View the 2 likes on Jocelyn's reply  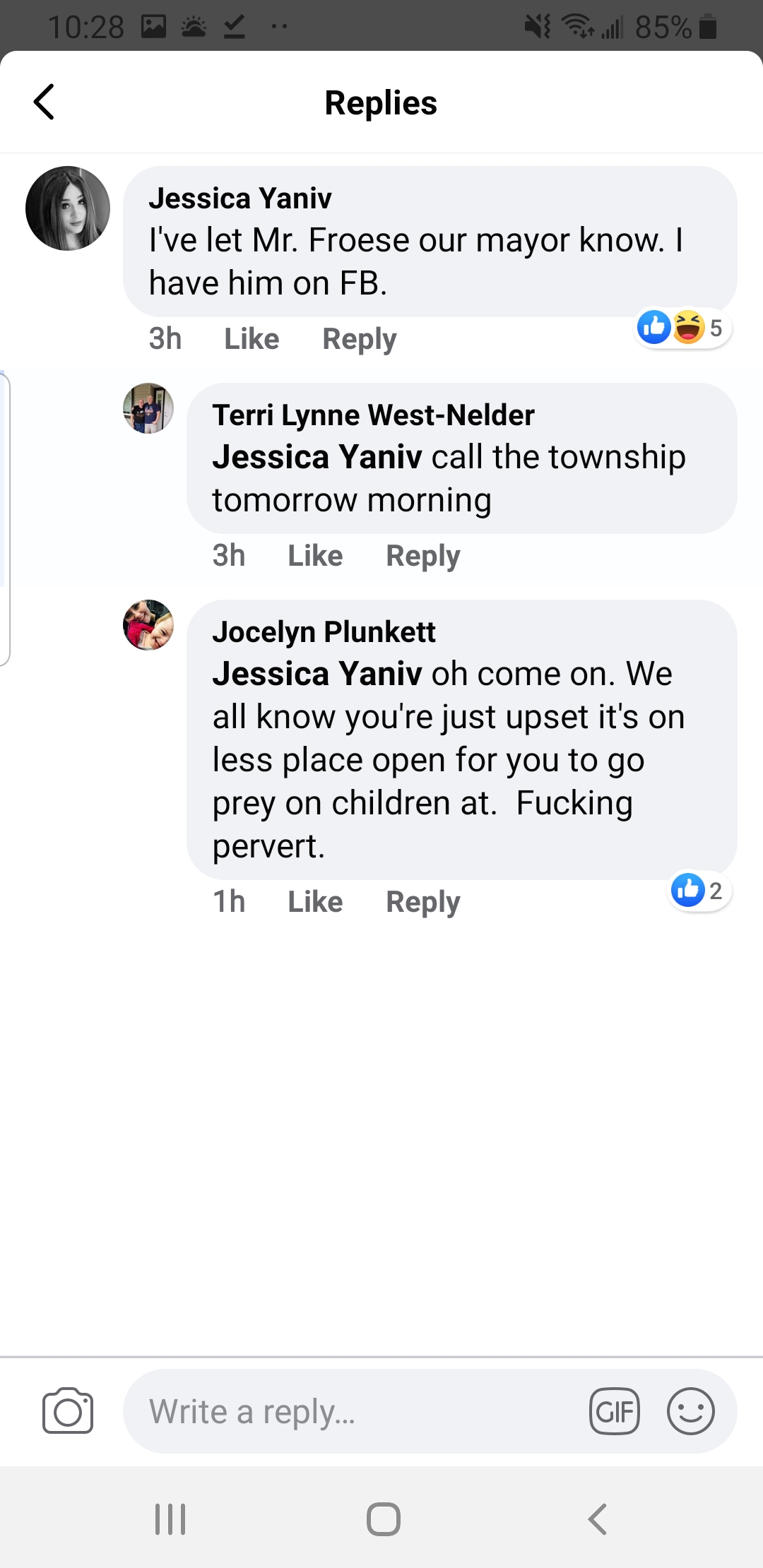(x=699, y=891)
